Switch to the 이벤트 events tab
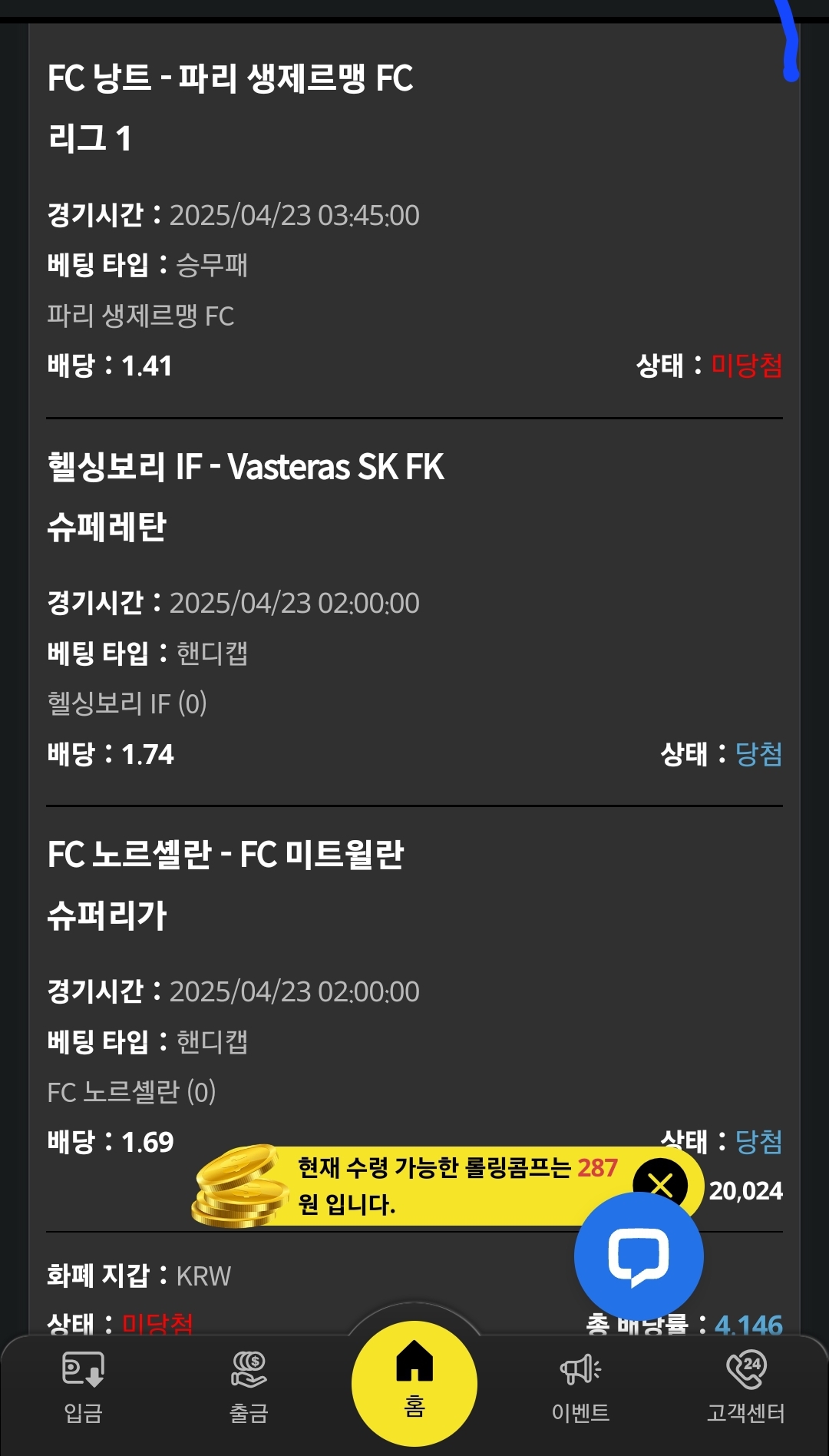The width and height of the screenshot is (829, 1456). click(x=580, y=1388)
